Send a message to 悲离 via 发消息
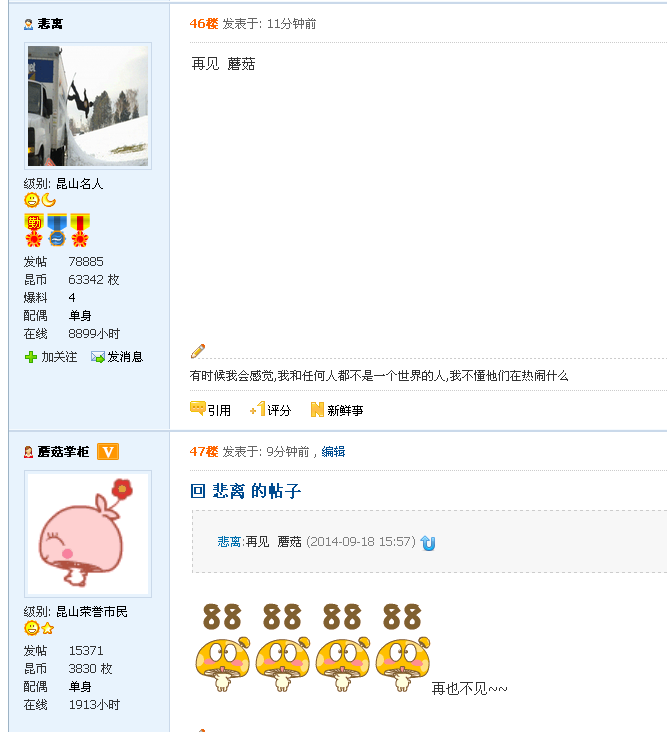This screenshot has height=732, width=667. pos(124,357)
